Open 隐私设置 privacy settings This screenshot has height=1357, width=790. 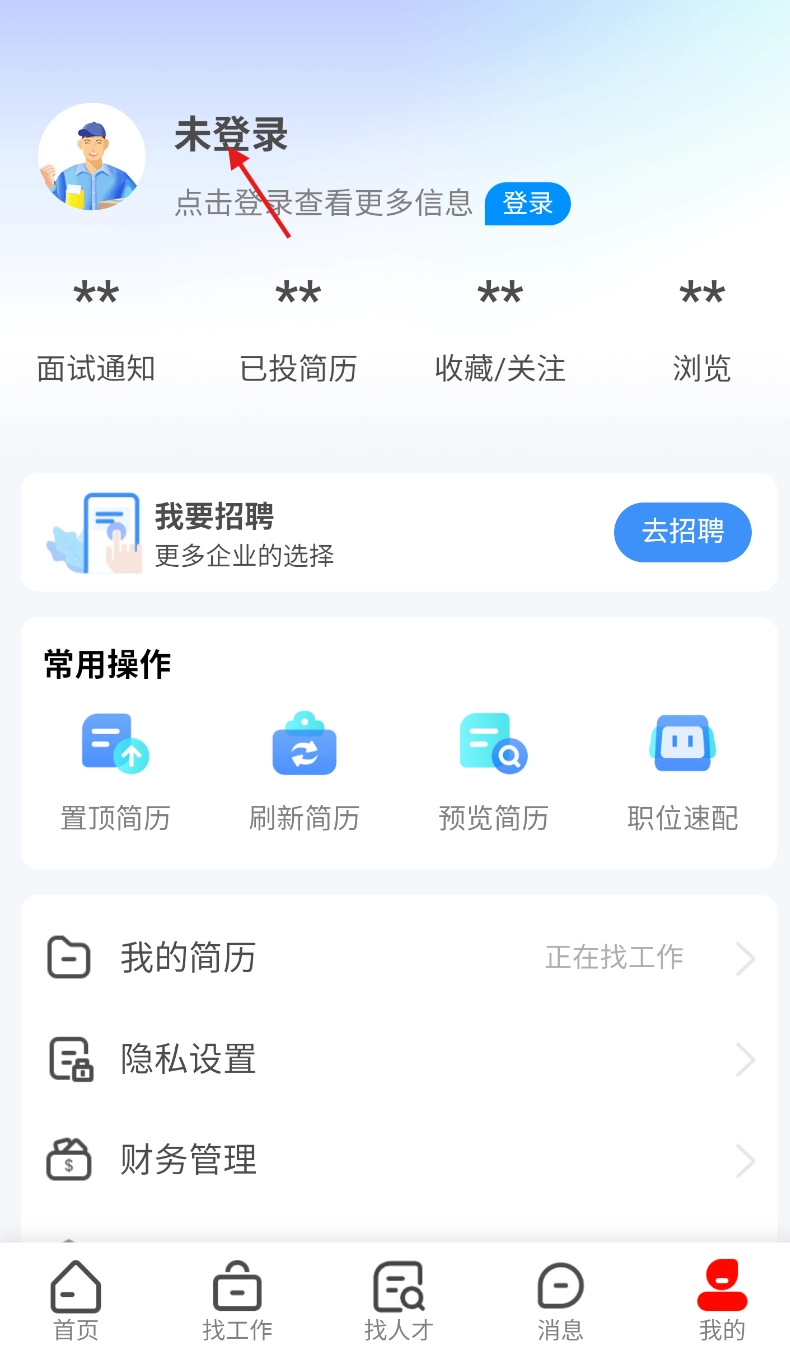coord(398,1059)
